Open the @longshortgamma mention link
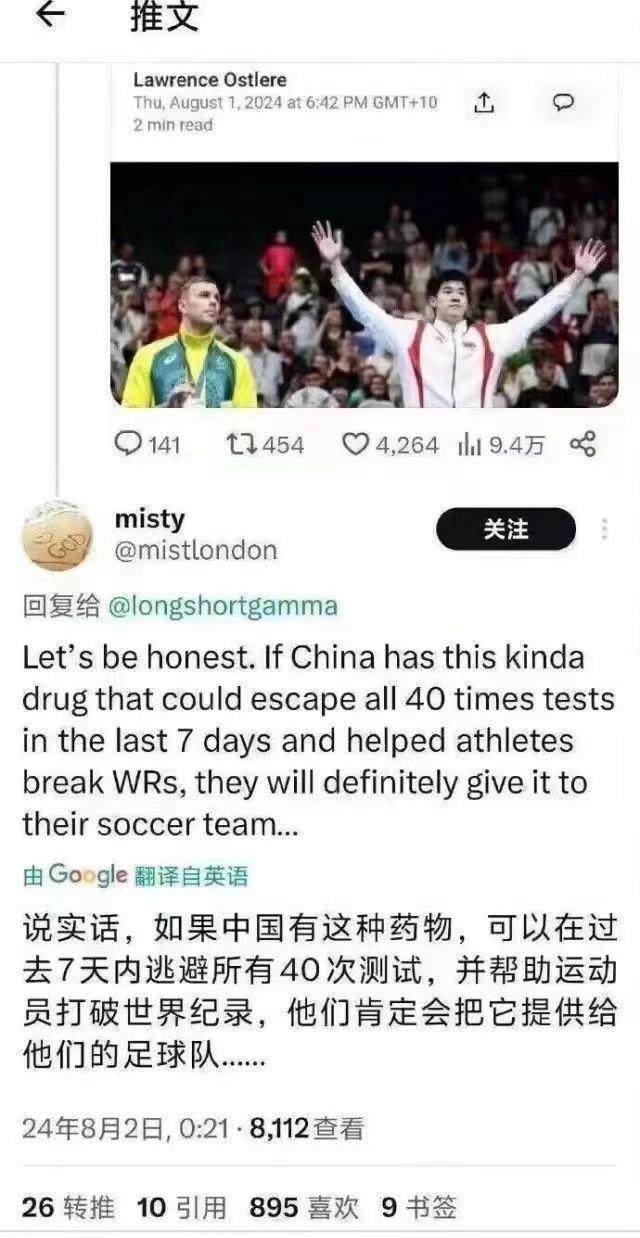This screenshot has width=640, height=1238. tap(222, 606)
